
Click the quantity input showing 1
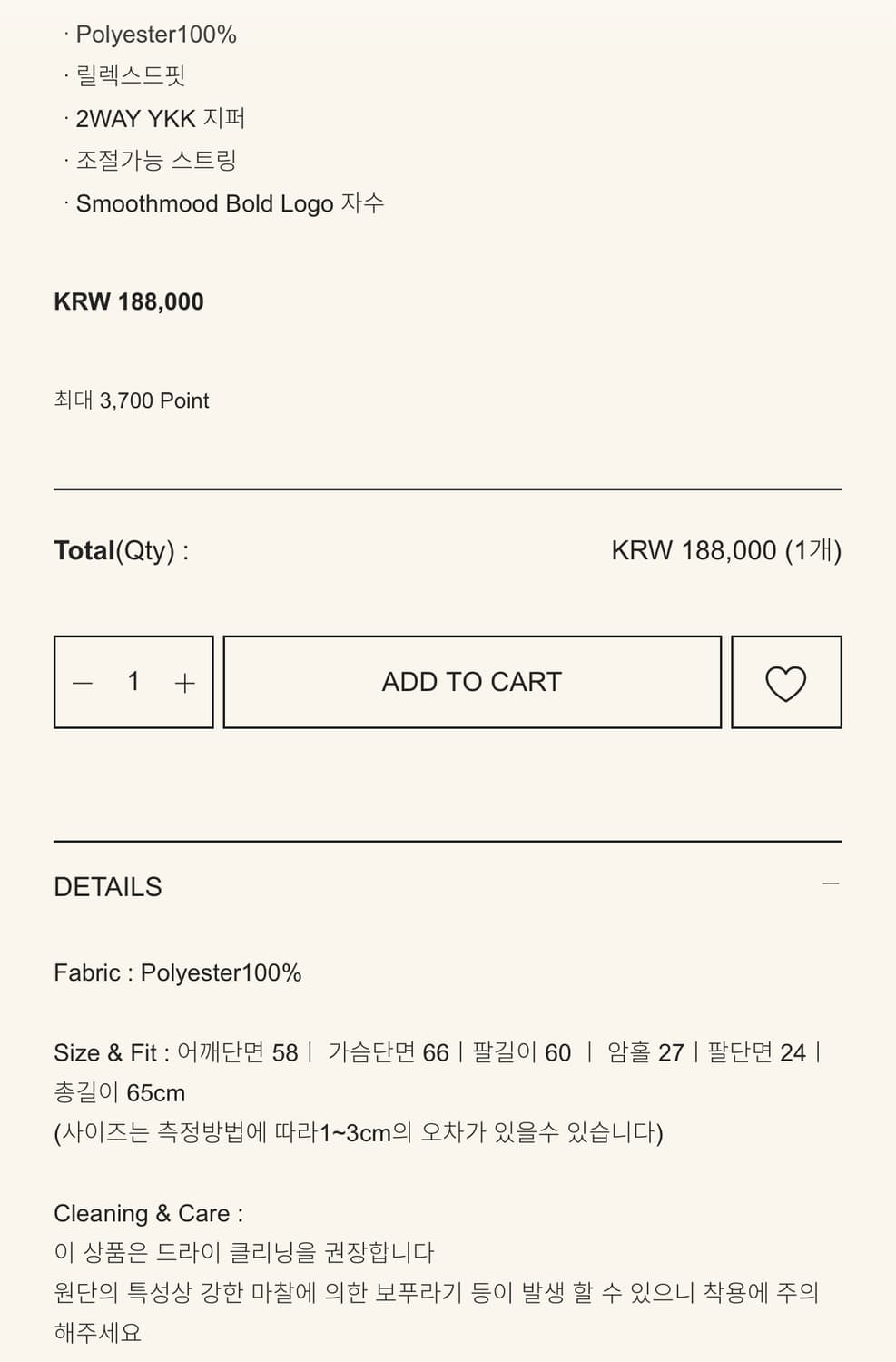[x=134, y=682]
